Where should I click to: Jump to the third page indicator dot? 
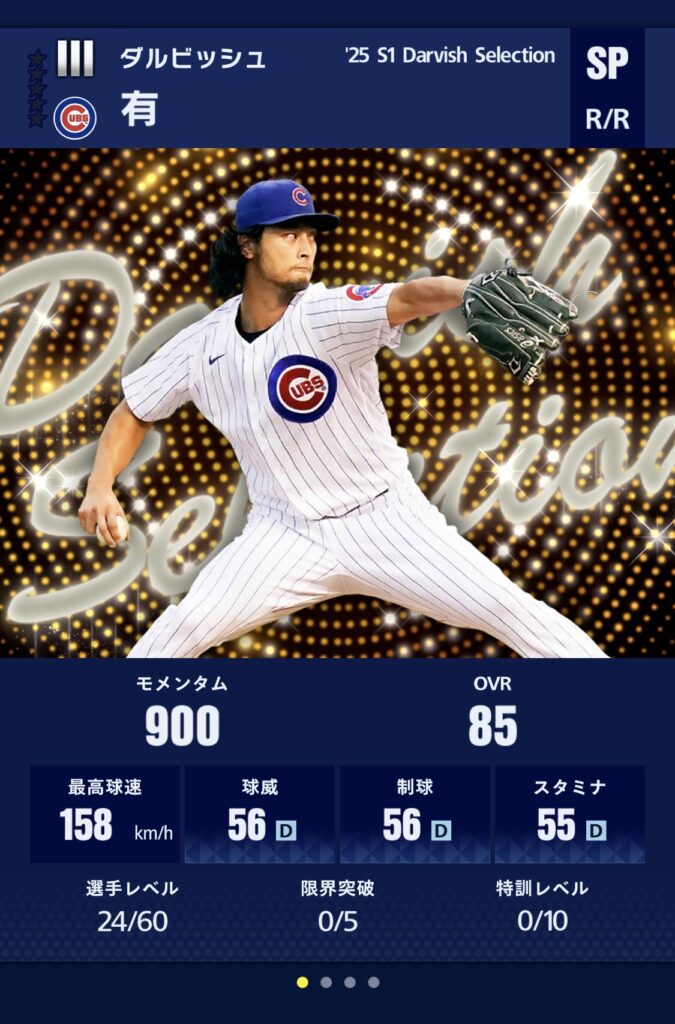click(350, 982)
